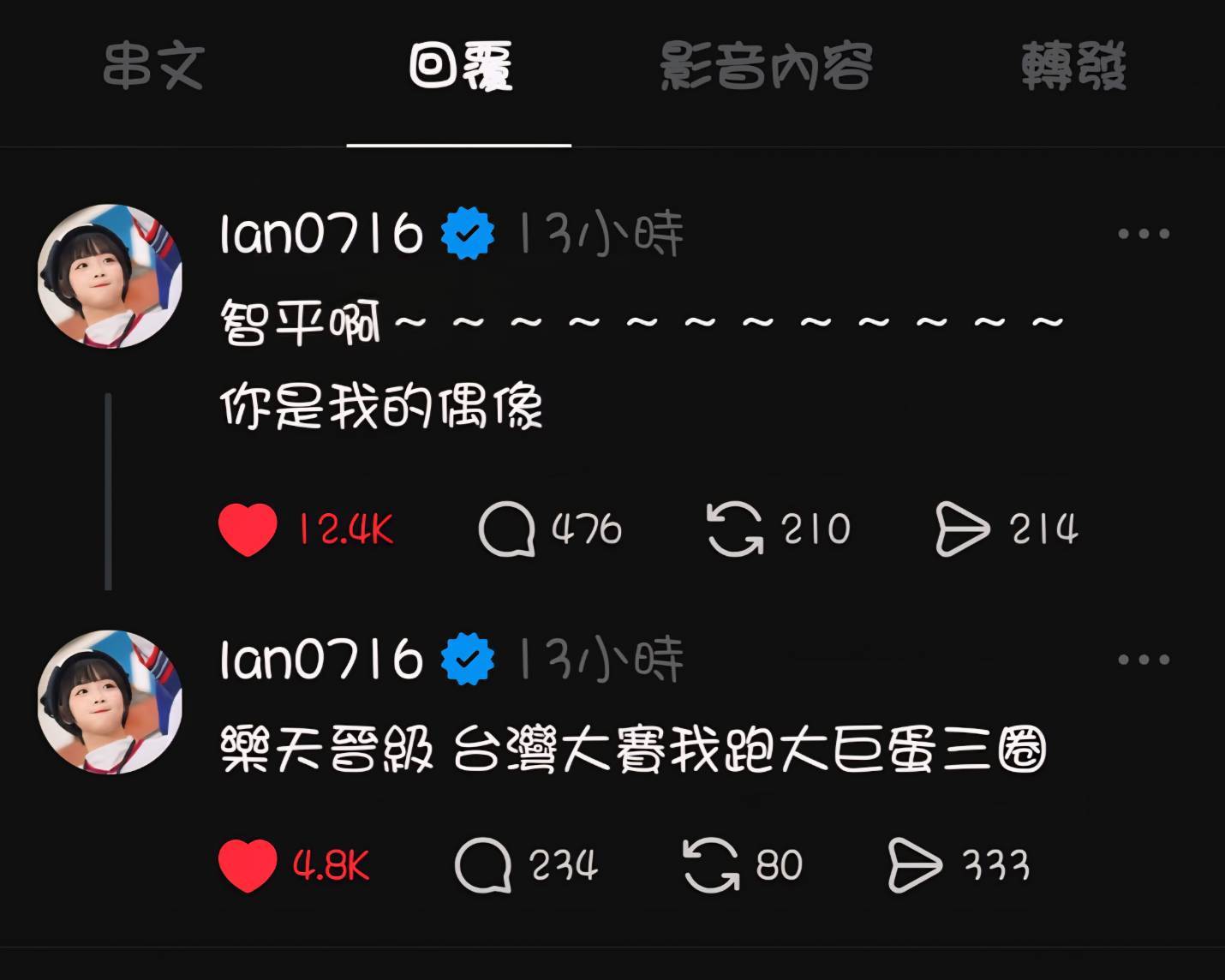Image resolution: width=1225 pixels, height=980 pixels.
Task: Send the 樂天晉級 post via share icon
Action: tap(914, 865)
